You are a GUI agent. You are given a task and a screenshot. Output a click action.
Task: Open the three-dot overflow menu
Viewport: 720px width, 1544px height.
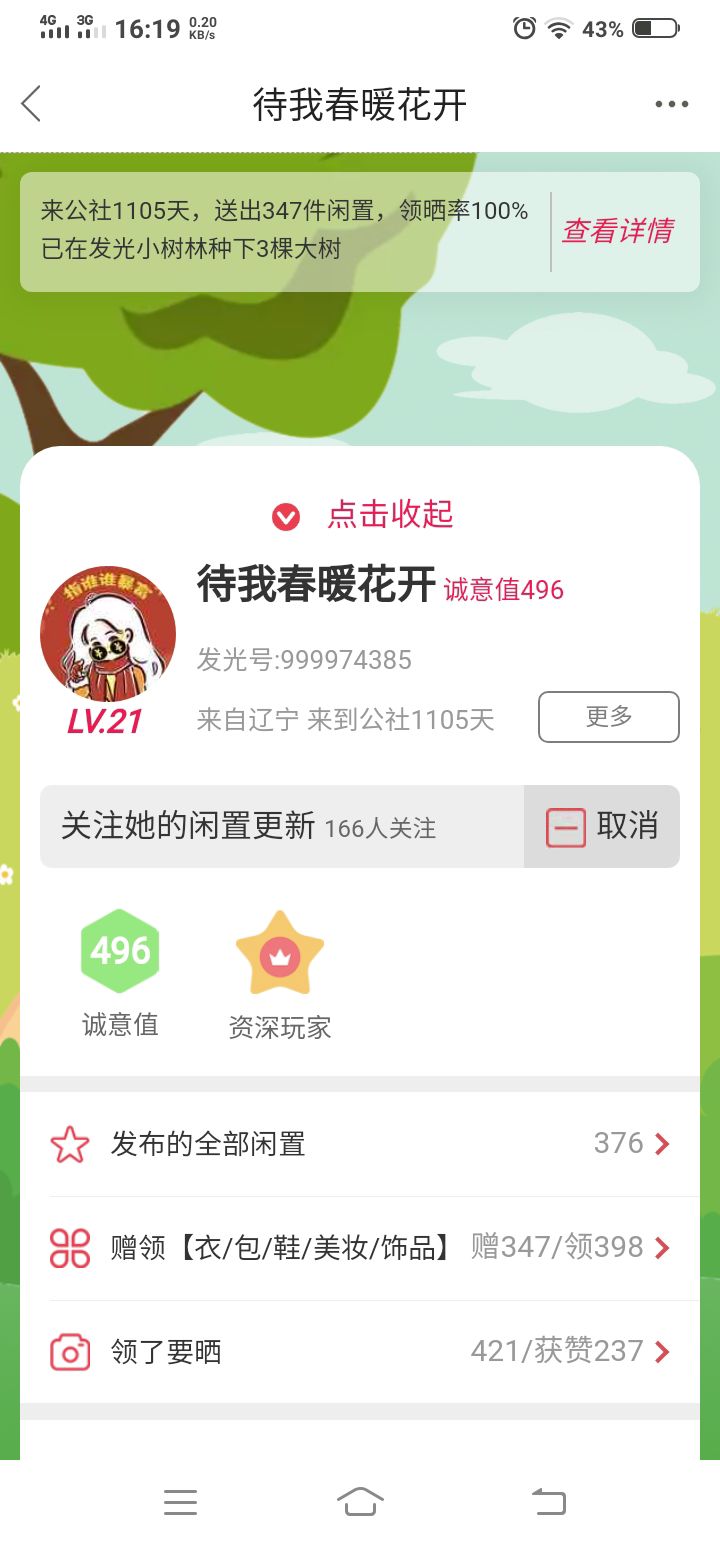click(671, 104)
